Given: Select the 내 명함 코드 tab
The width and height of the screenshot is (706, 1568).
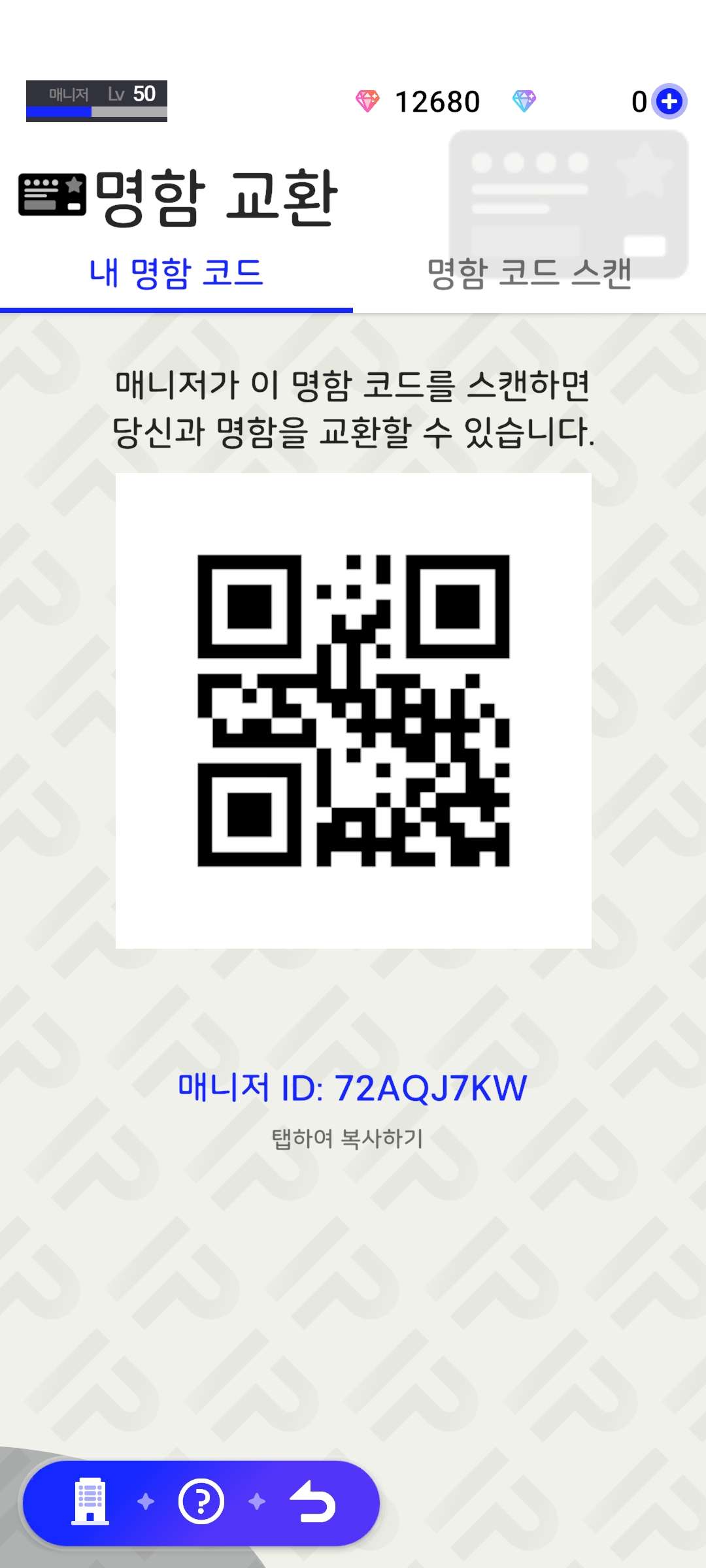Looking at the screenshot, I should pos(176,273).
